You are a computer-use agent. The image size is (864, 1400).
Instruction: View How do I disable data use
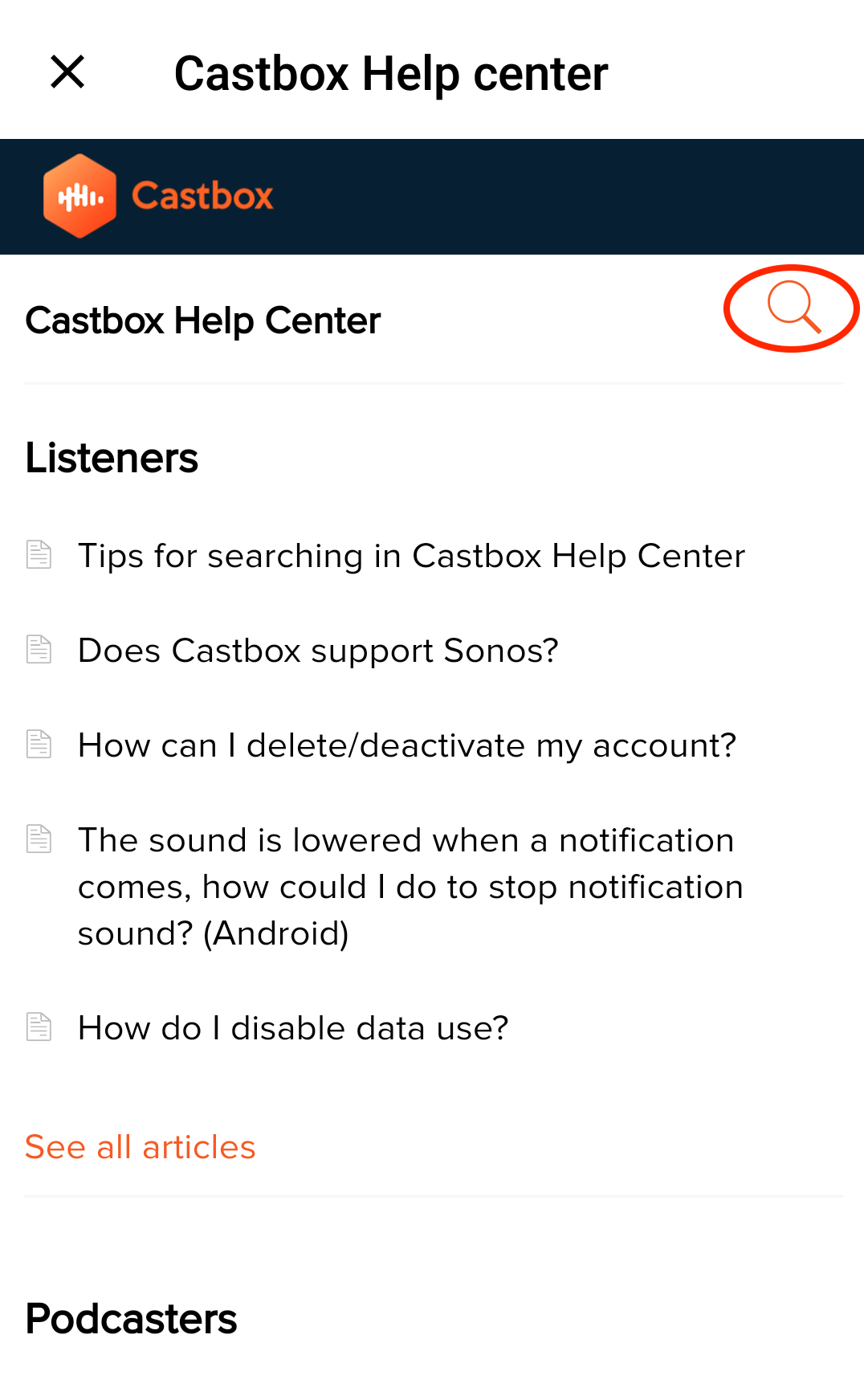click(x=293, y=1028)
